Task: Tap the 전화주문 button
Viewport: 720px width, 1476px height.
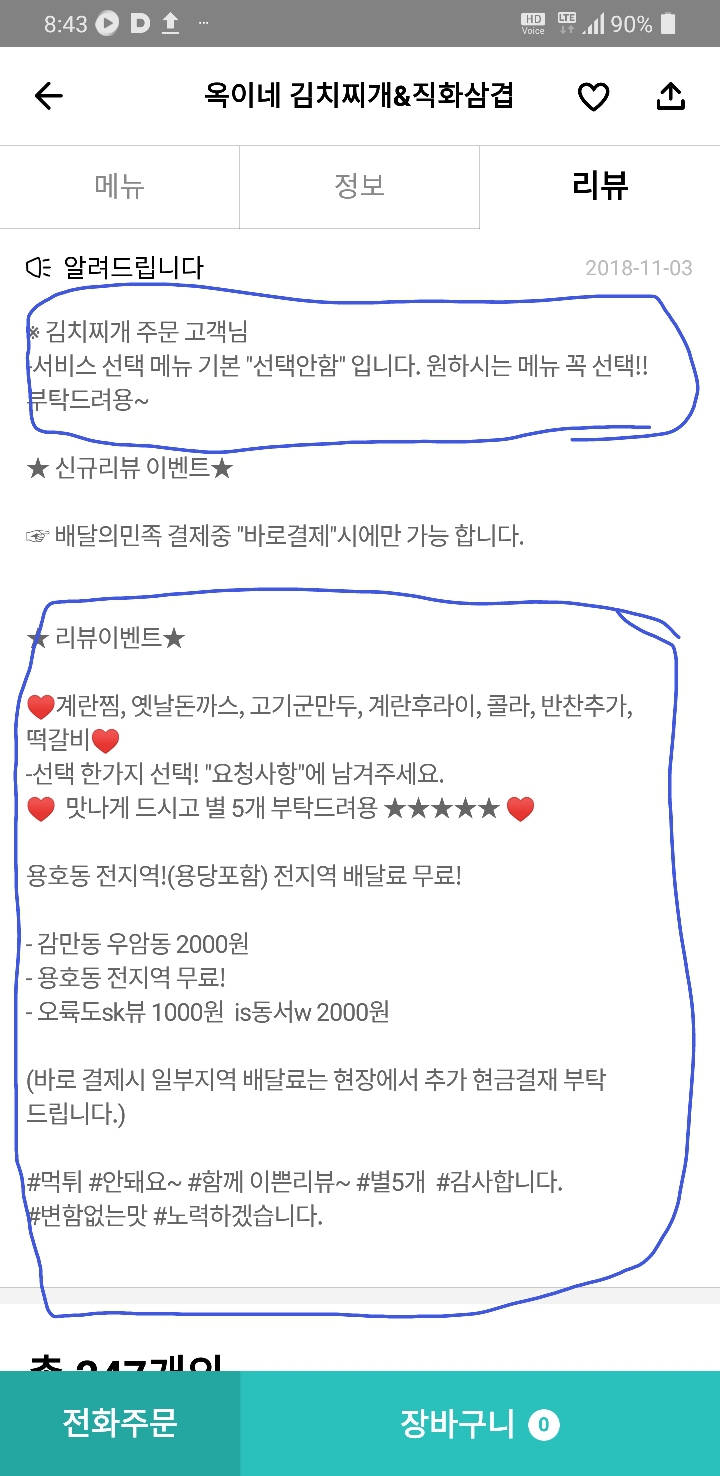Action: pyautogui.click(x=120, y=1423)
